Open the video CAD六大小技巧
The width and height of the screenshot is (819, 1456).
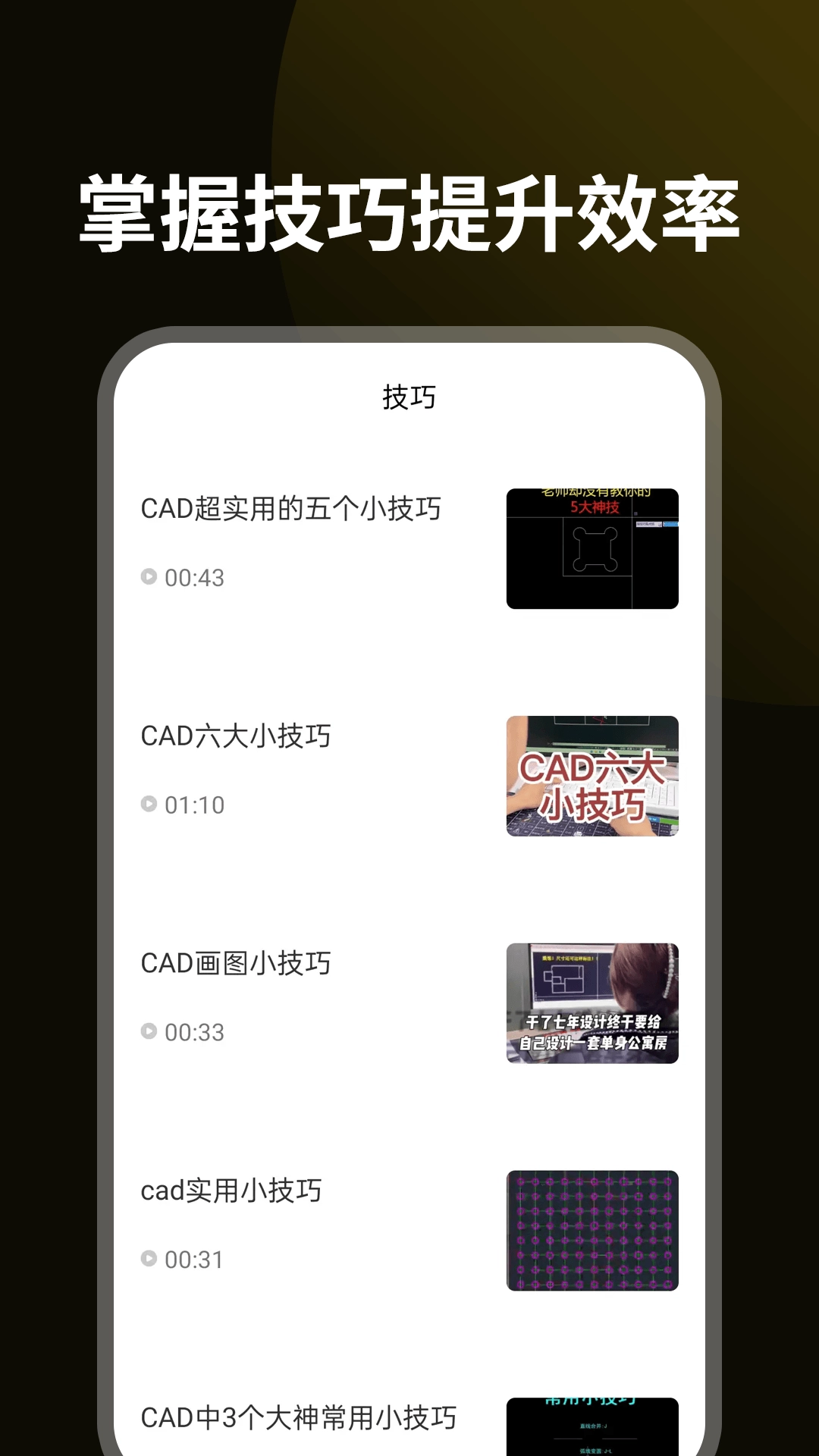click(x=237, y=736)
